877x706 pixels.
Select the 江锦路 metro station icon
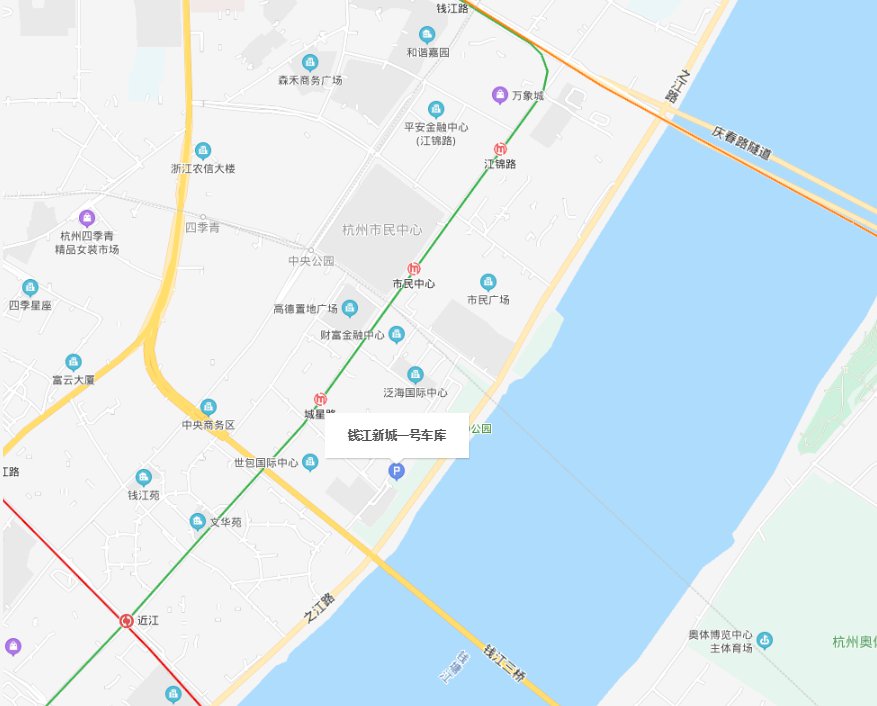500,148
